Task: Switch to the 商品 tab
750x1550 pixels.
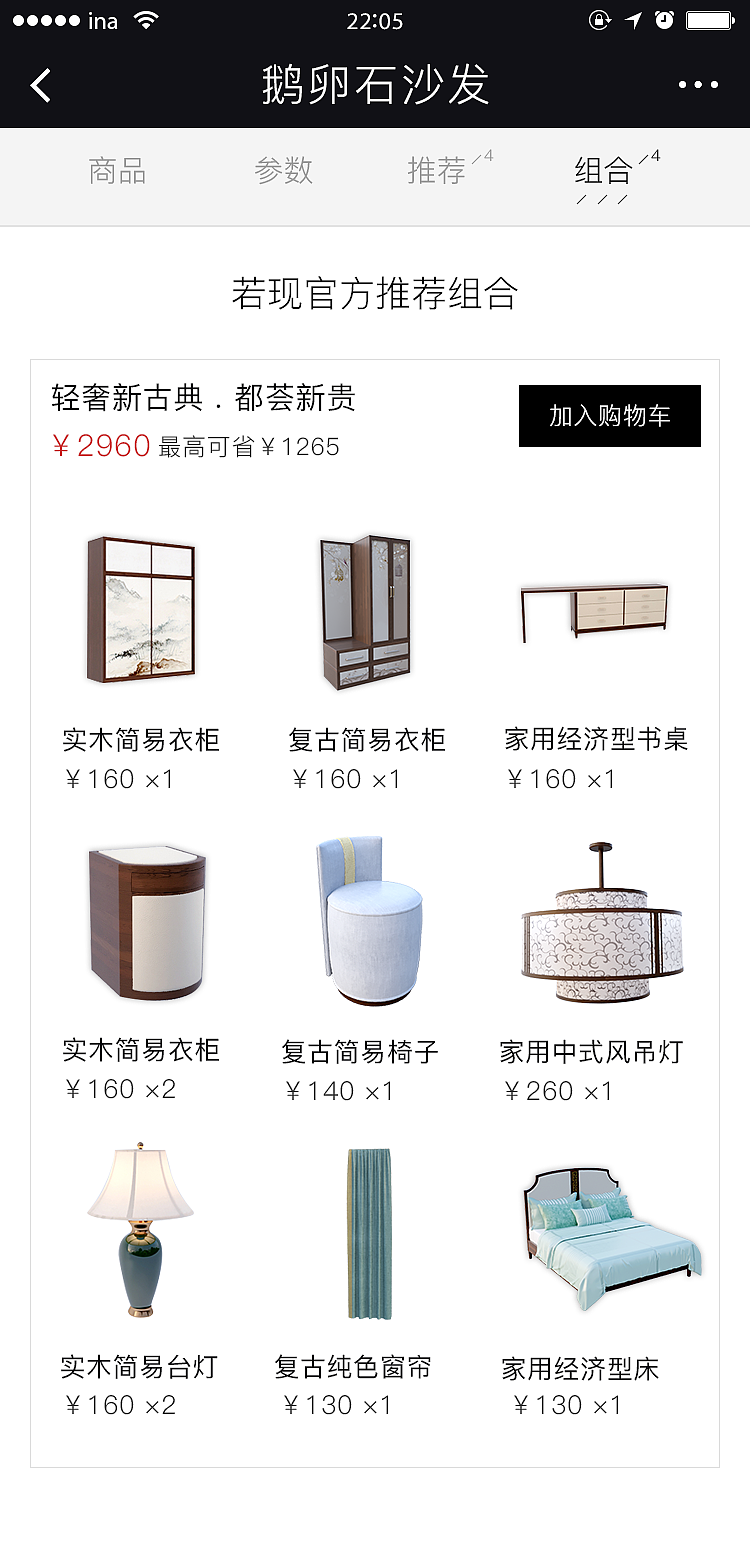Action: (117, 171)
